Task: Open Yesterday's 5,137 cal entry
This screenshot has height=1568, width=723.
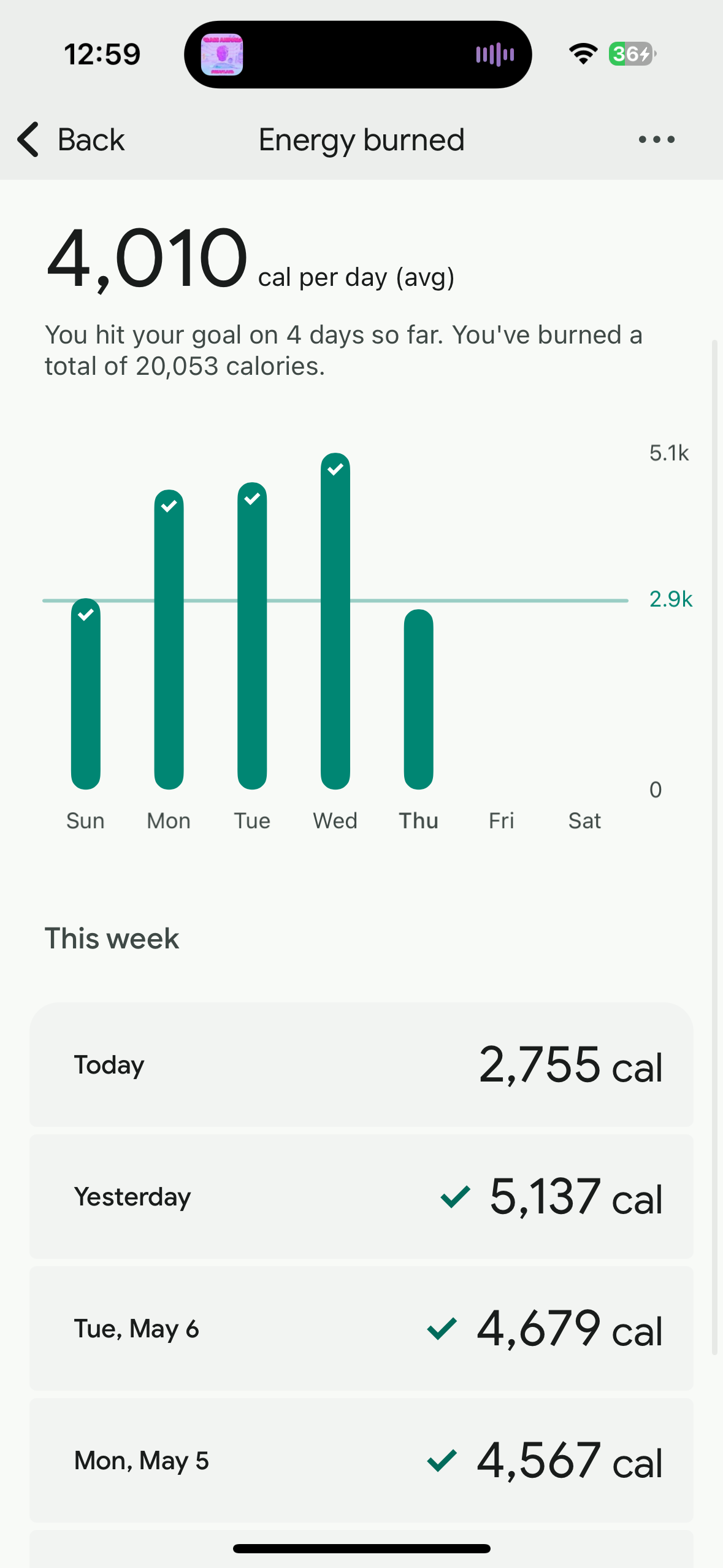Action: [x=361, y=1196]
